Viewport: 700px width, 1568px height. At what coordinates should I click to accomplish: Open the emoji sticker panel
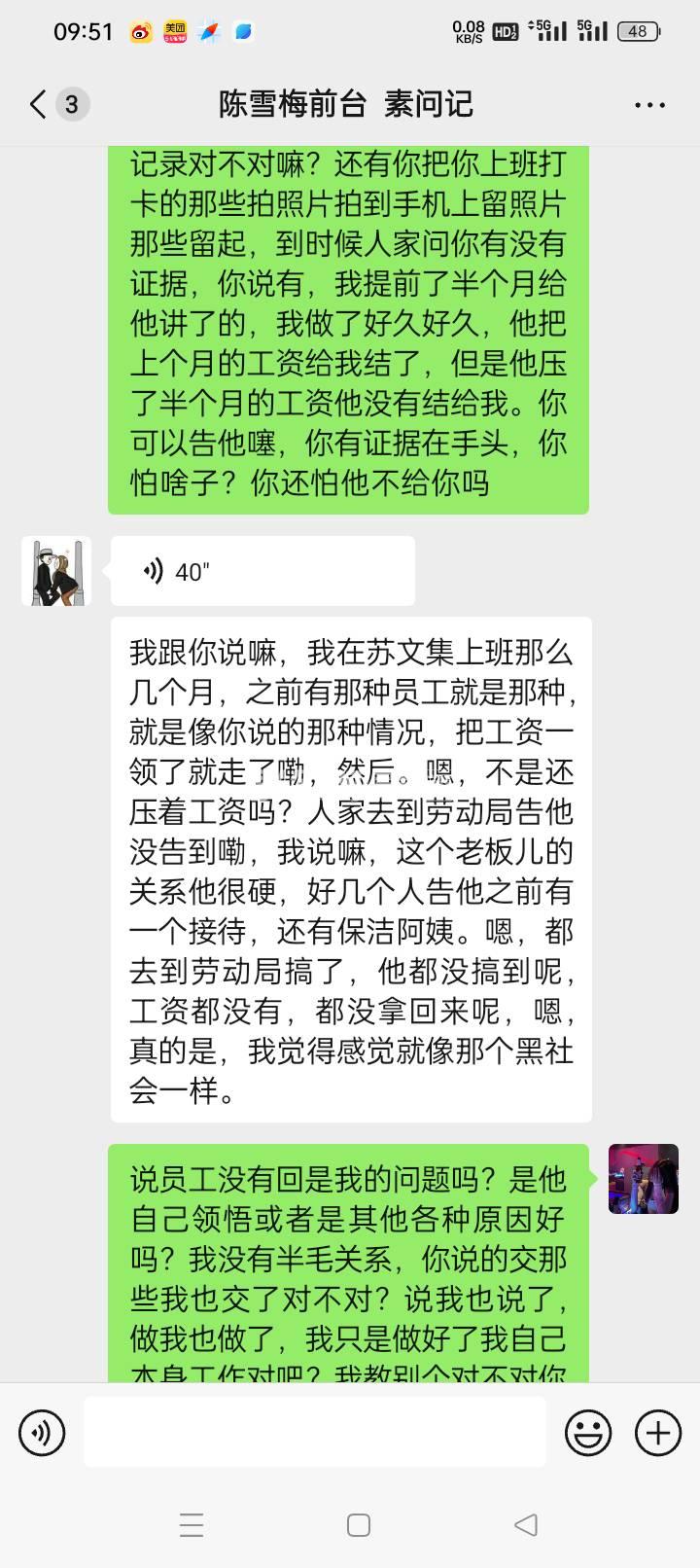tap(588, 1432)
